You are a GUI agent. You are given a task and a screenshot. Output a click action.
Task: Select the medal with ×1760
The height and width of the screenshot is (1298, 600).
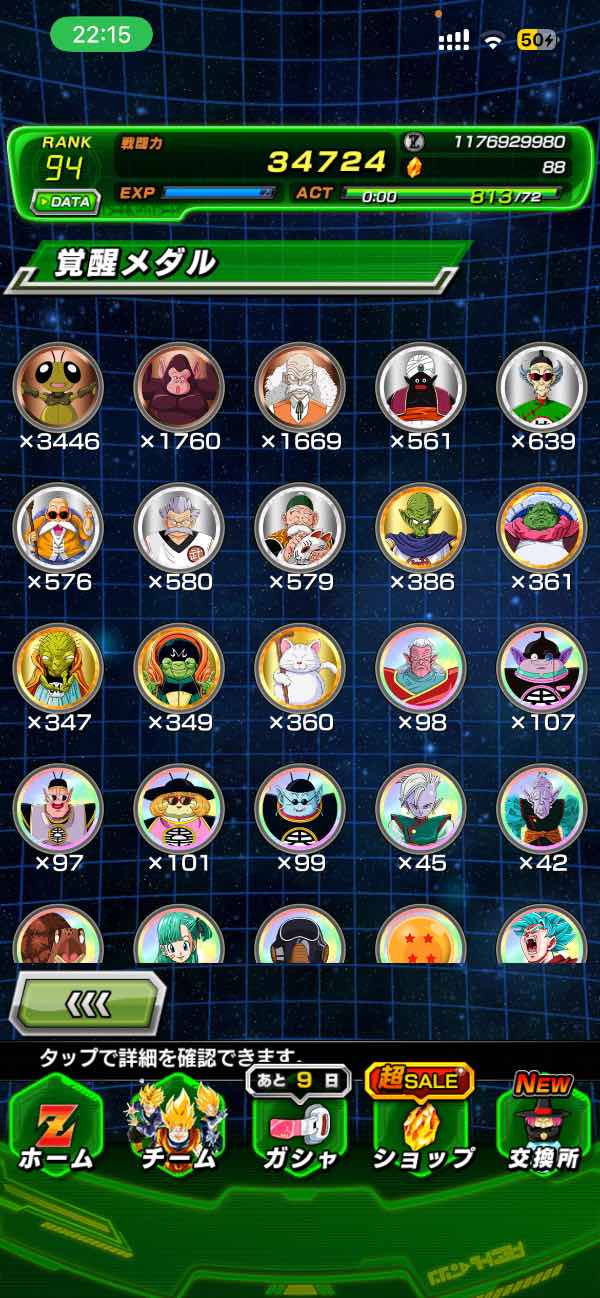click(179, 387)
